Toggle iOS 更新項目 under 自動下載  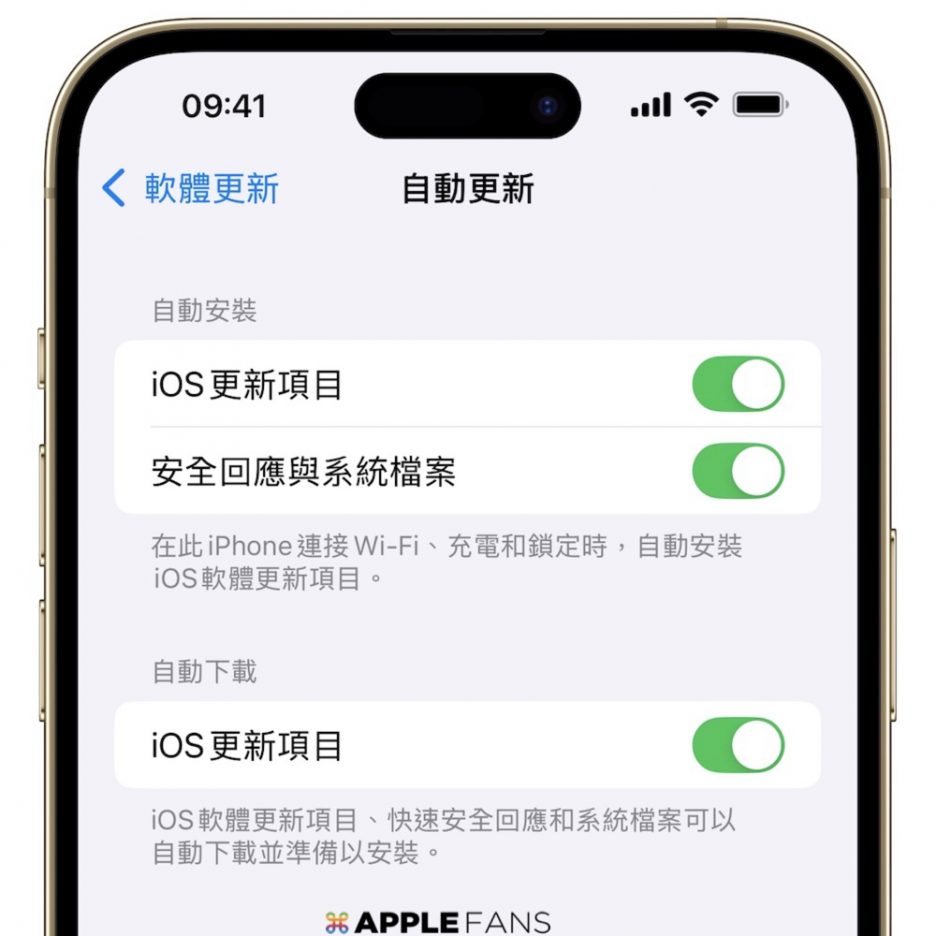738,745
